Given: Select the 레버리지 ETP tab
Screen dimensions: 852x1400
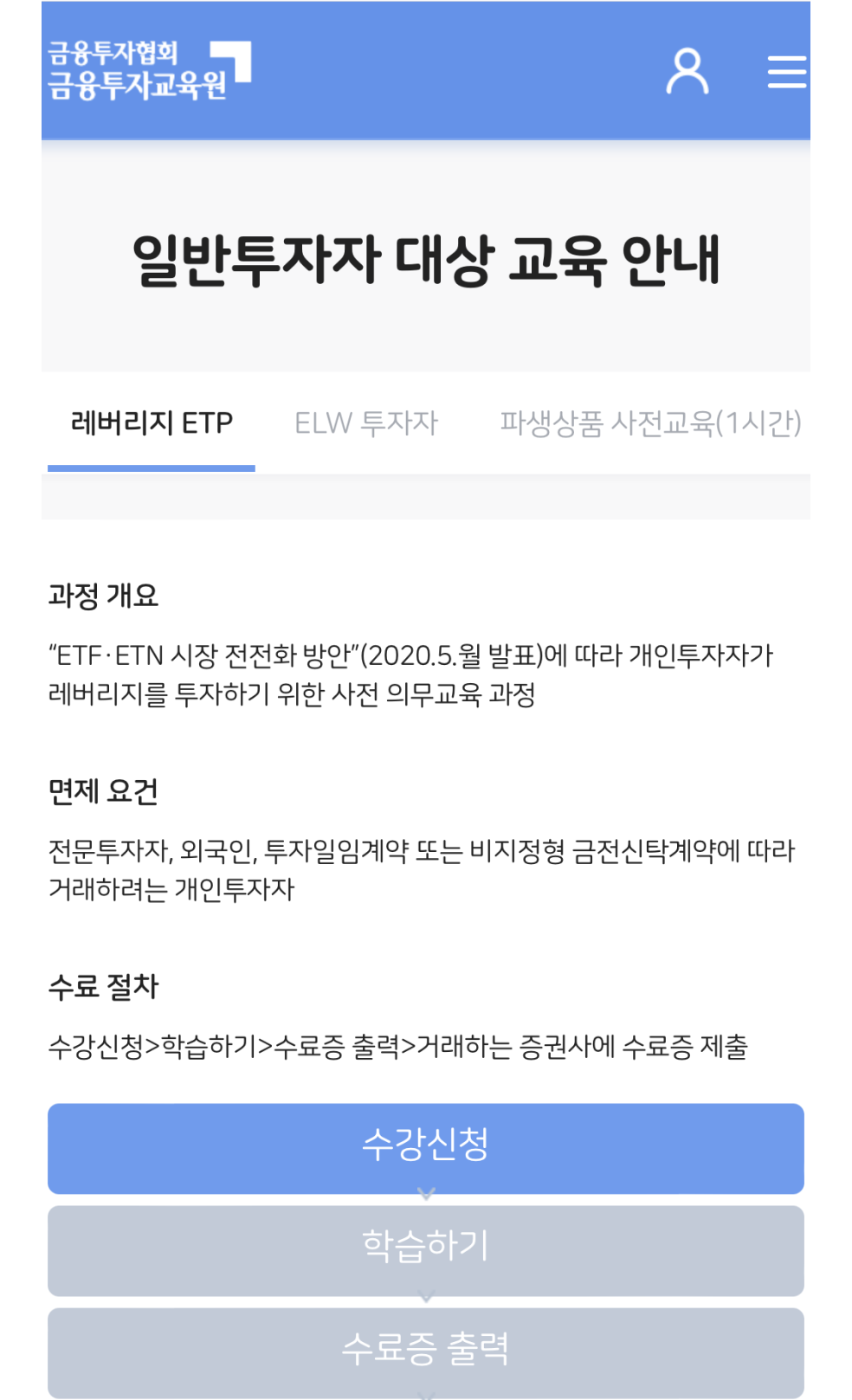Looking at the screenshot, I should point(152,423).
